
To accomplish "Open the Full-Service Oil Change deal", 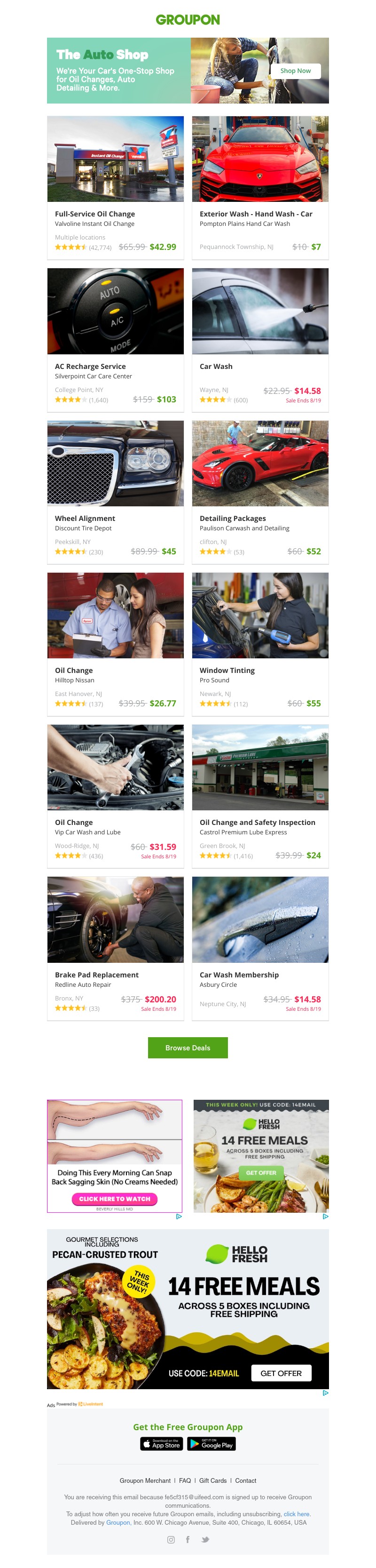I will 95,214.
